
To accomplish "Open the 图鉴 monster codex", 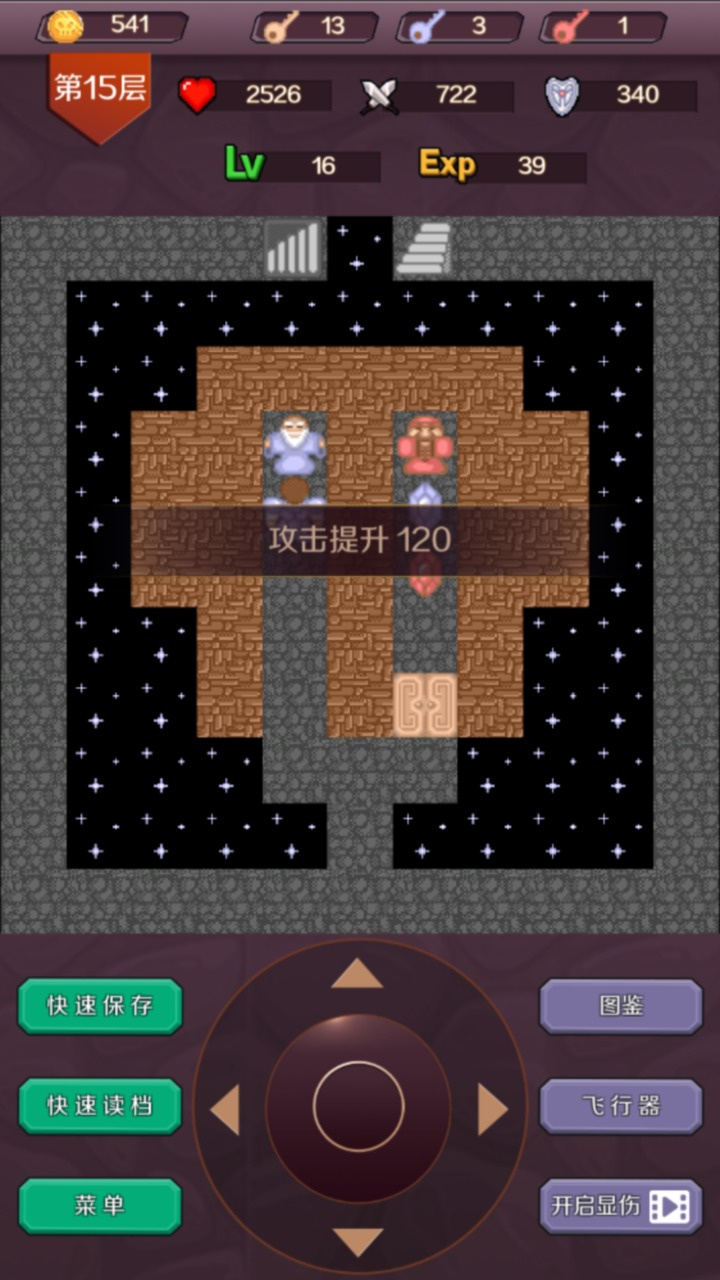I will click(x=620, y=1006).
